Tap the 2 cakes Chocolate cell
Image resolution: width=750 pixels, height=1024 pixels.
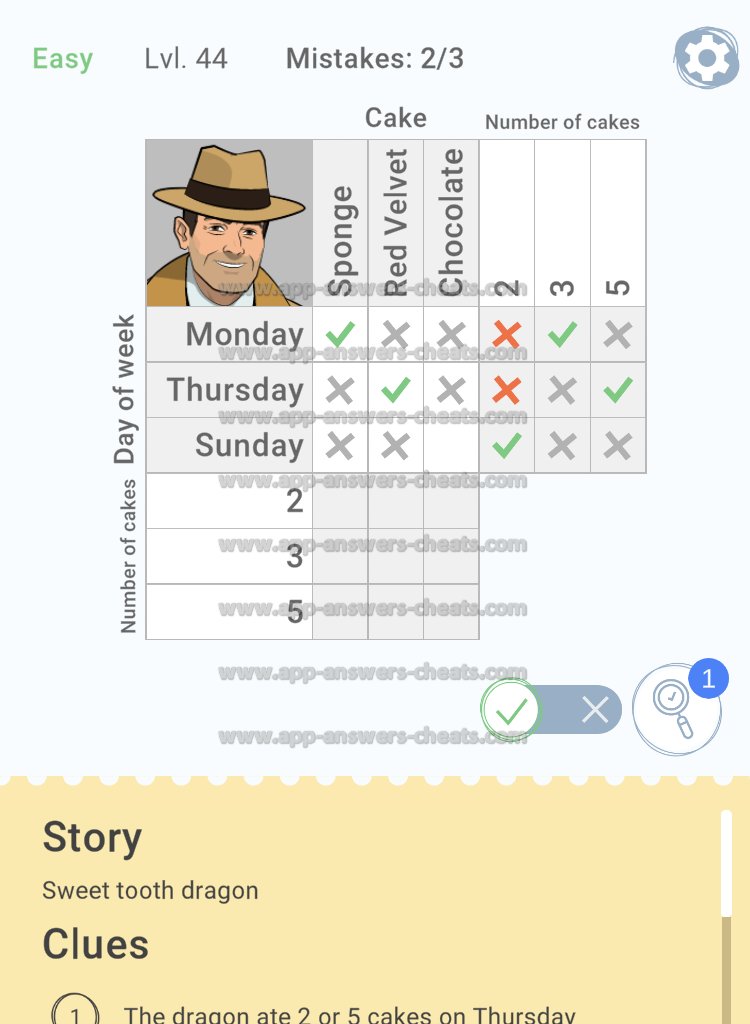tap(451, 501)
